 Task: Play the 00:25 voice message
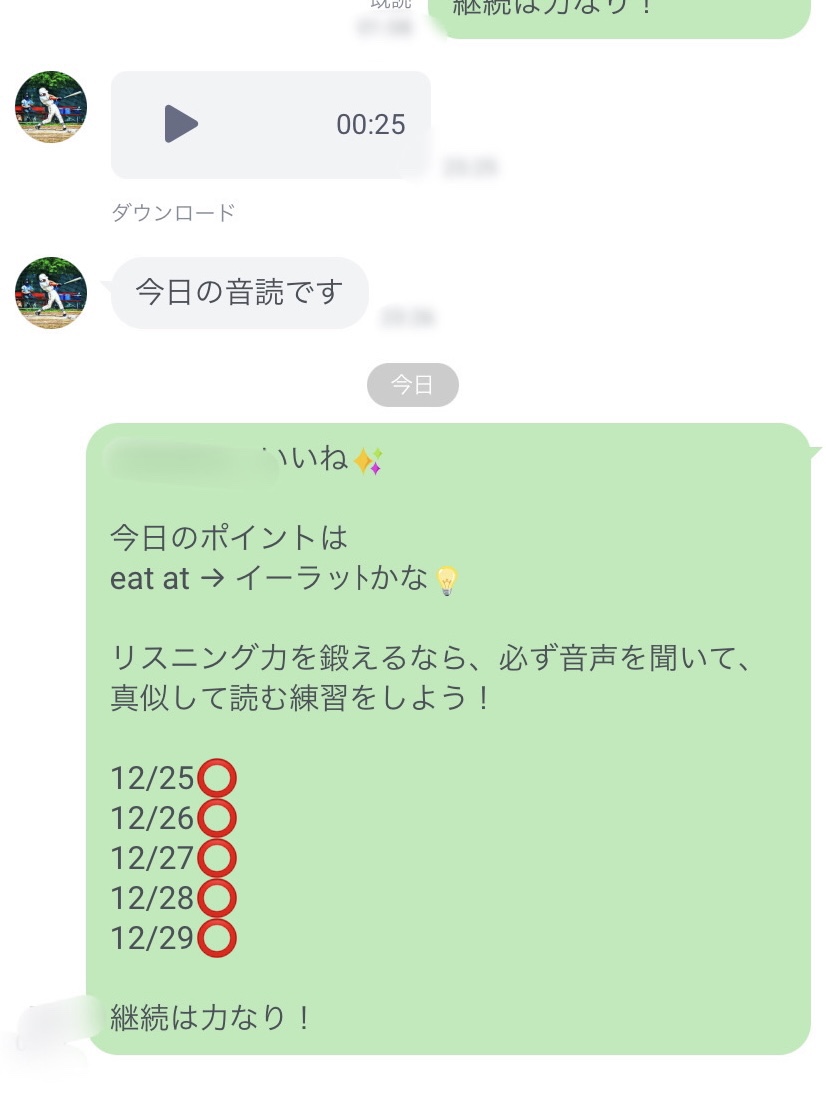click(181, 124)
